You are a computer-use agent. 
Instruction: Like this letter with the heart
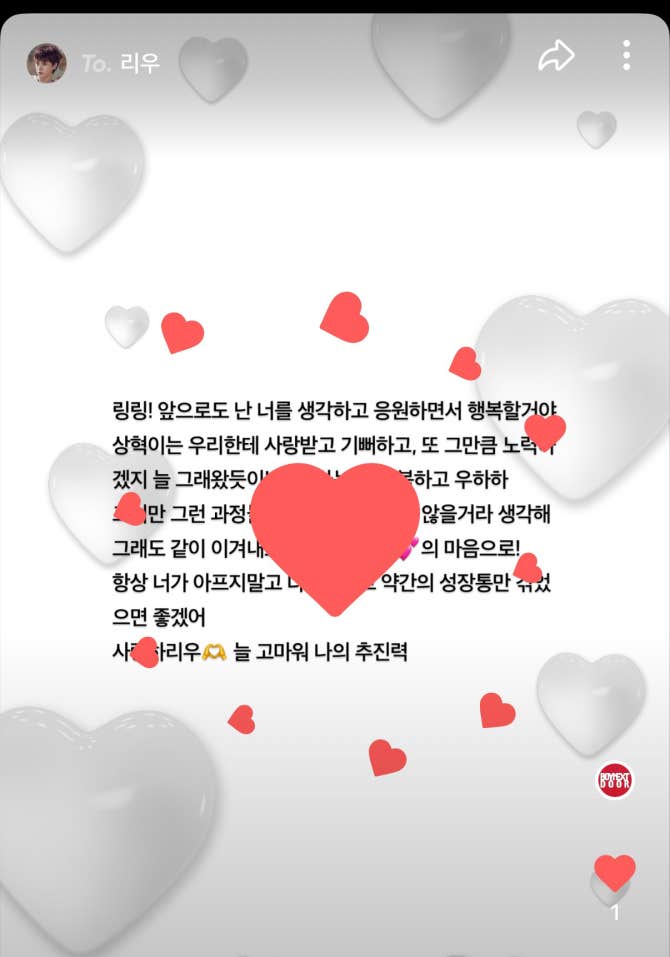click(x=614, y=873)
